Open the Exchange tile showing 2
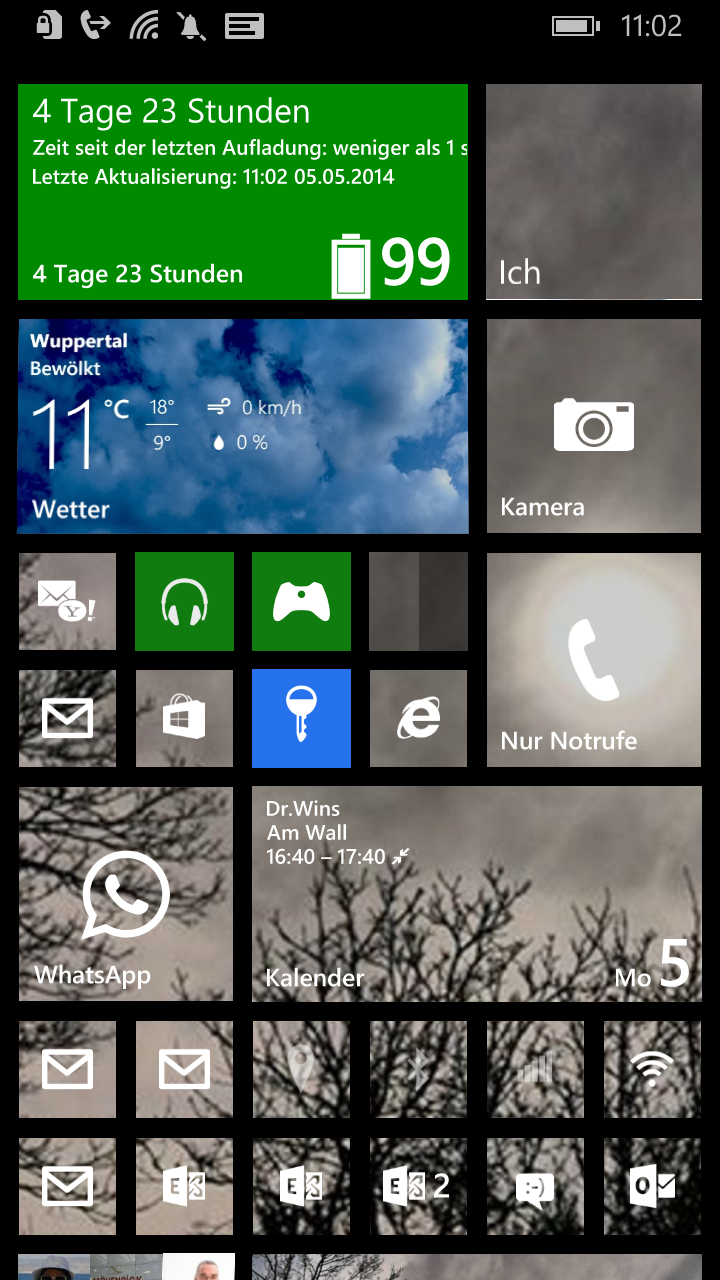 point(418,1186)
